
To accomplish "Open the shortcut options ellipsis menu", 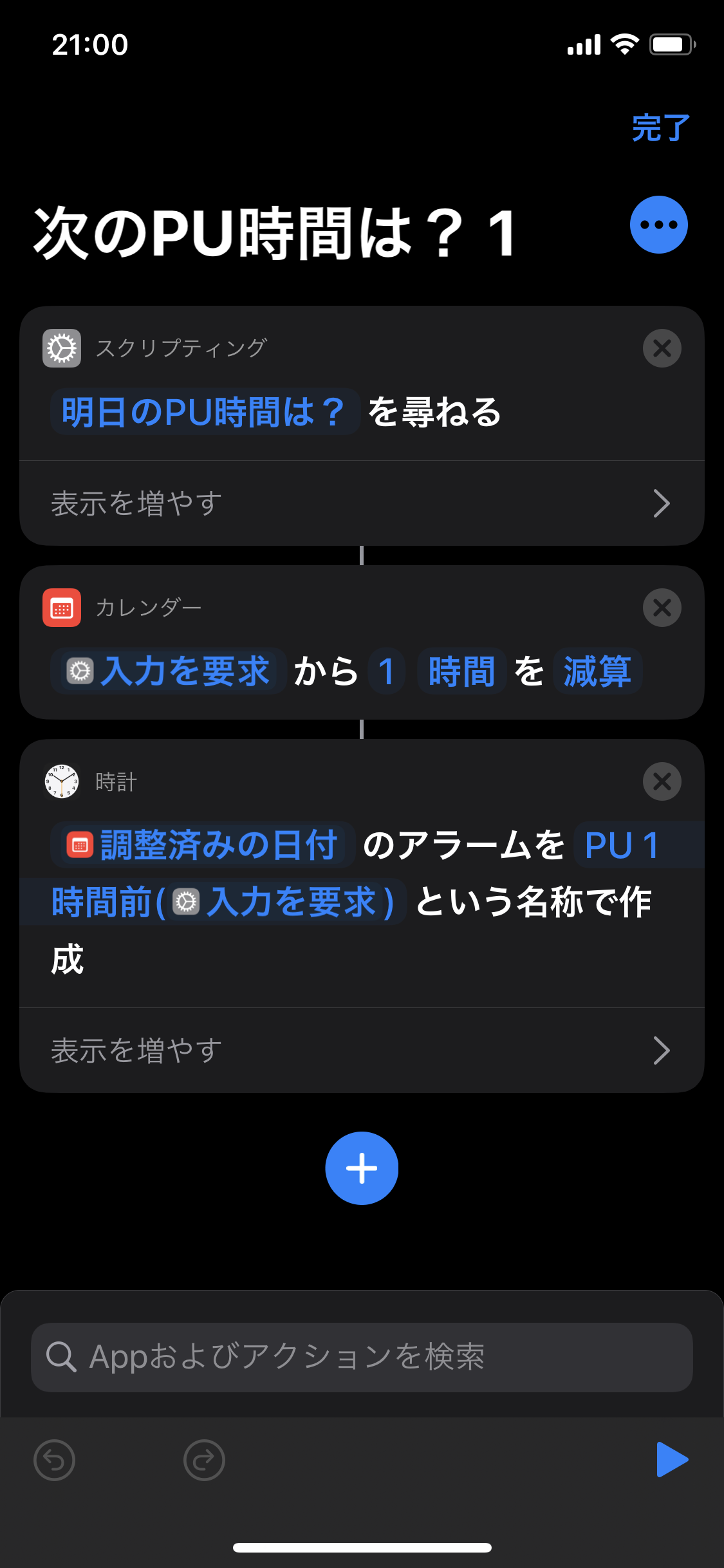I will 658,225.
